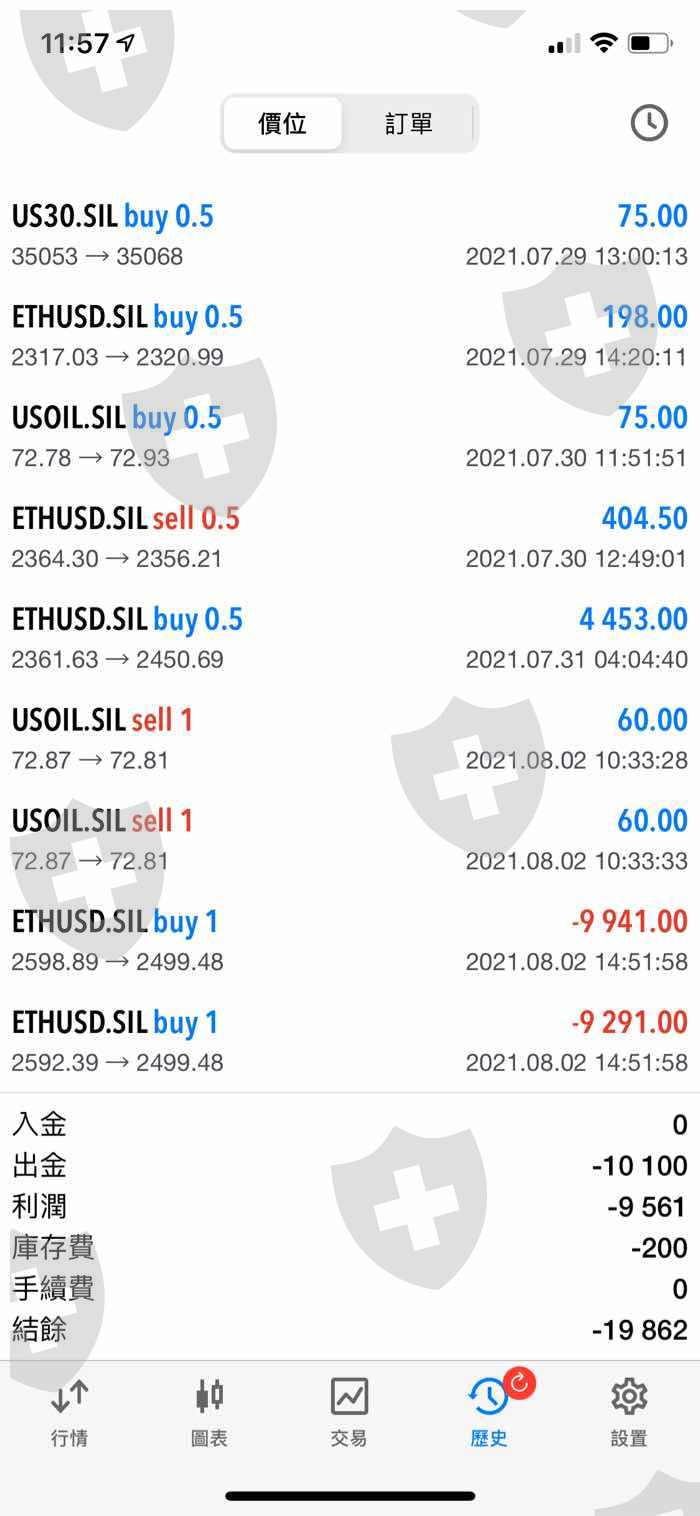The image size is (700, 1516).
Task: Open the 圖表 tab
Action: coord(209,1411)
